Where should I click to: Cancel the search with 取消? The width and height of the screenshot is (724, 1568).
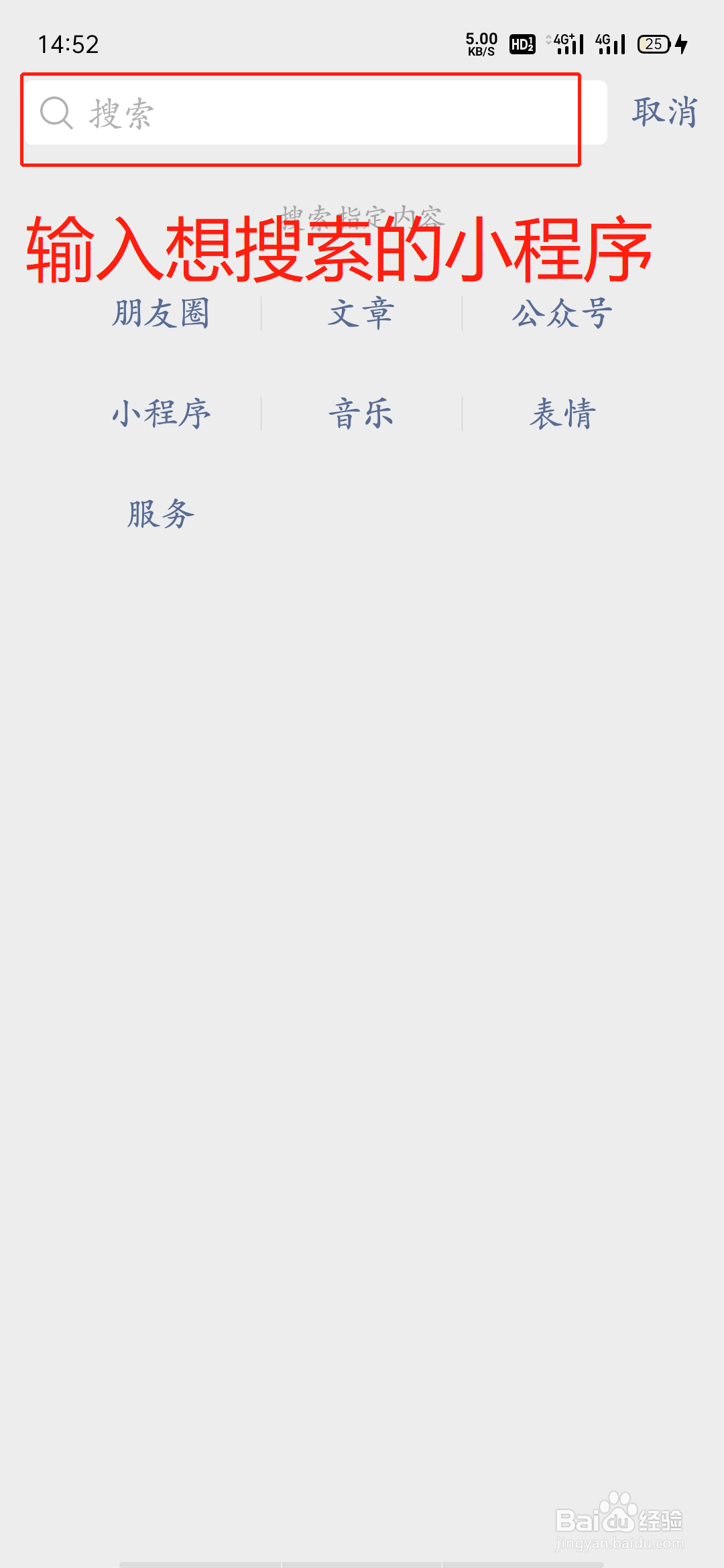[x=664, y=112]
